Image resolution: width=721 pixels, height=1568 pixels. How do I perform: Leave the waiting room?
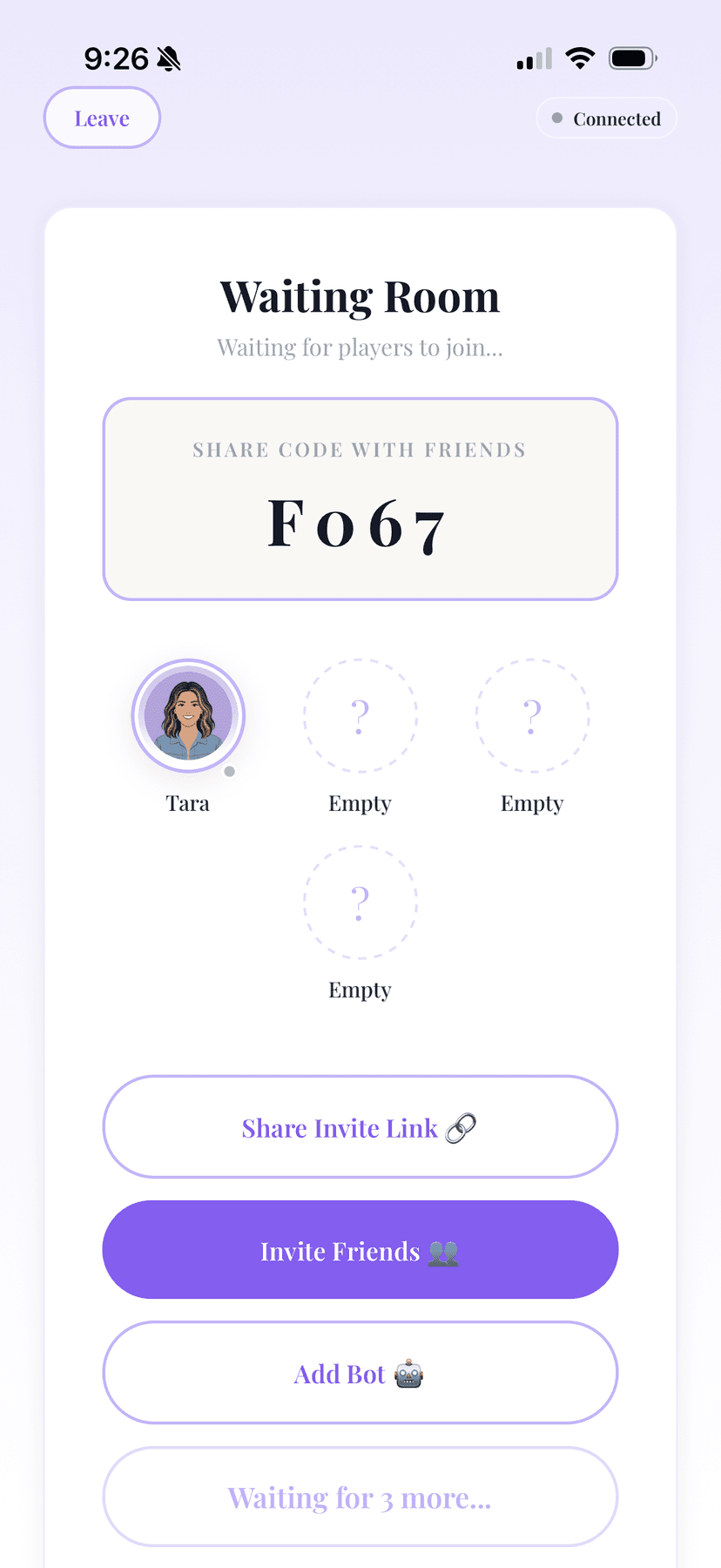(x=102, y=118)
